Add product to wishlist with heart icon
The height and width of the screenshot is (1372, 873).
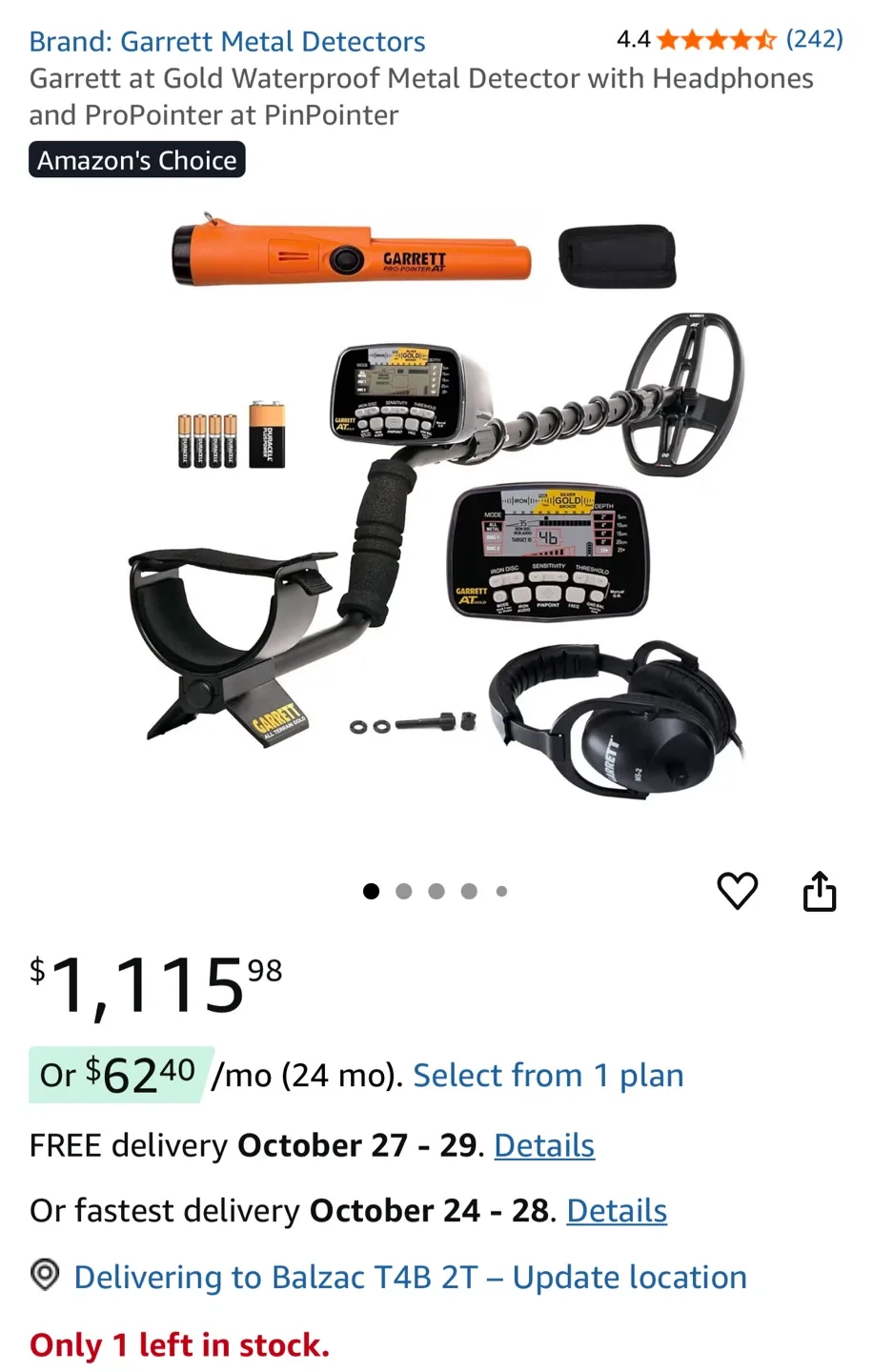tap(737, 892)
